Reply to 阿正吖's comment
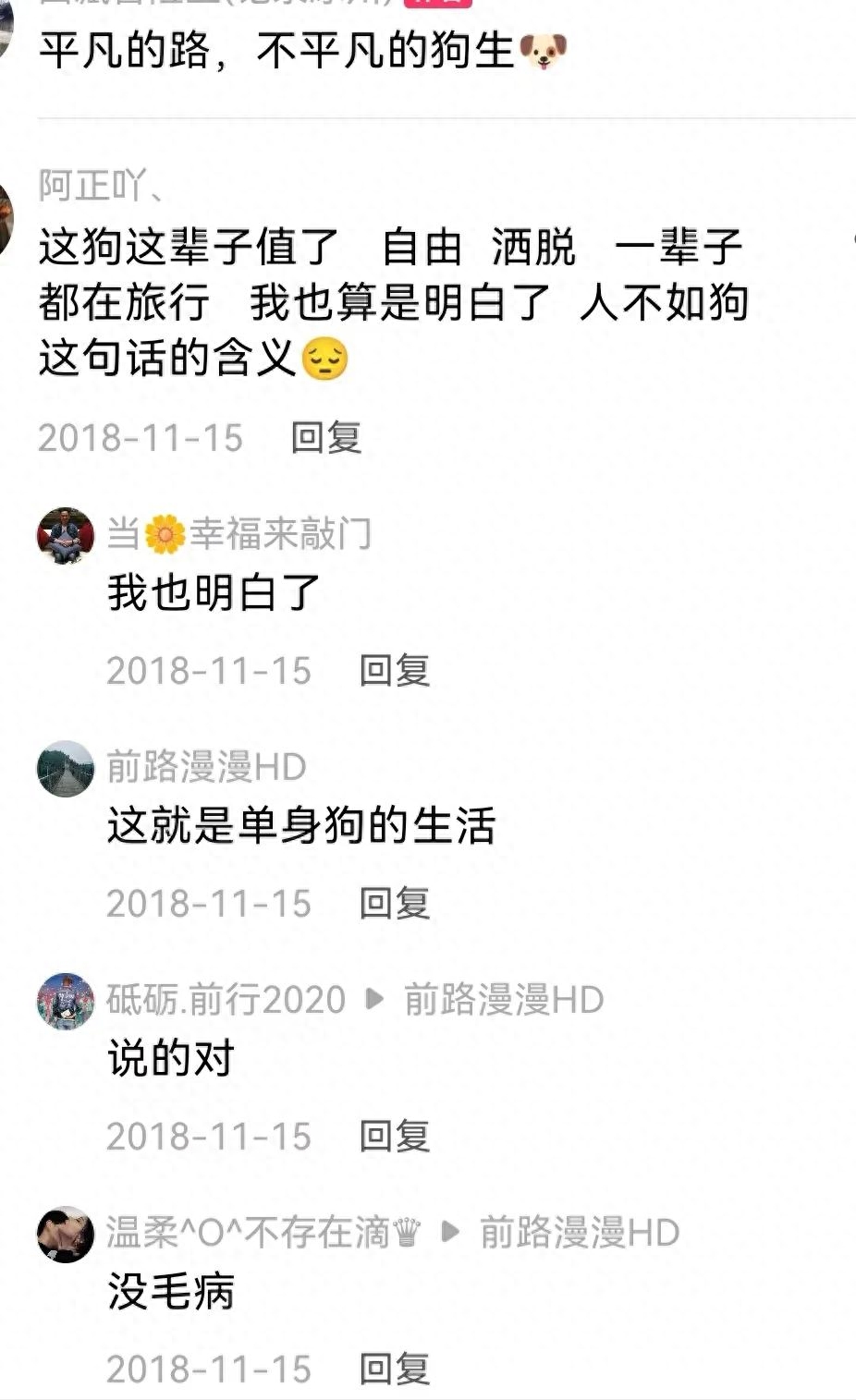This screenshot has width=856, height=1400. (x=325, y=437)
